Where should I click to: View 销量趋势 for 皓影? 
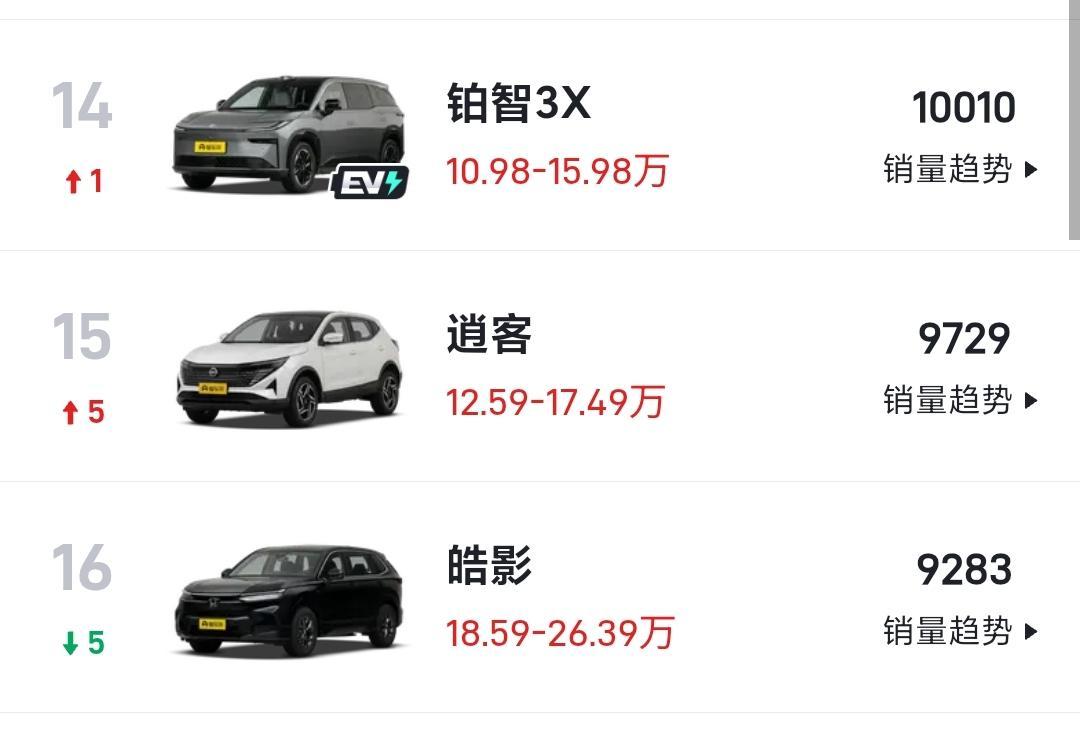[960, 631]
